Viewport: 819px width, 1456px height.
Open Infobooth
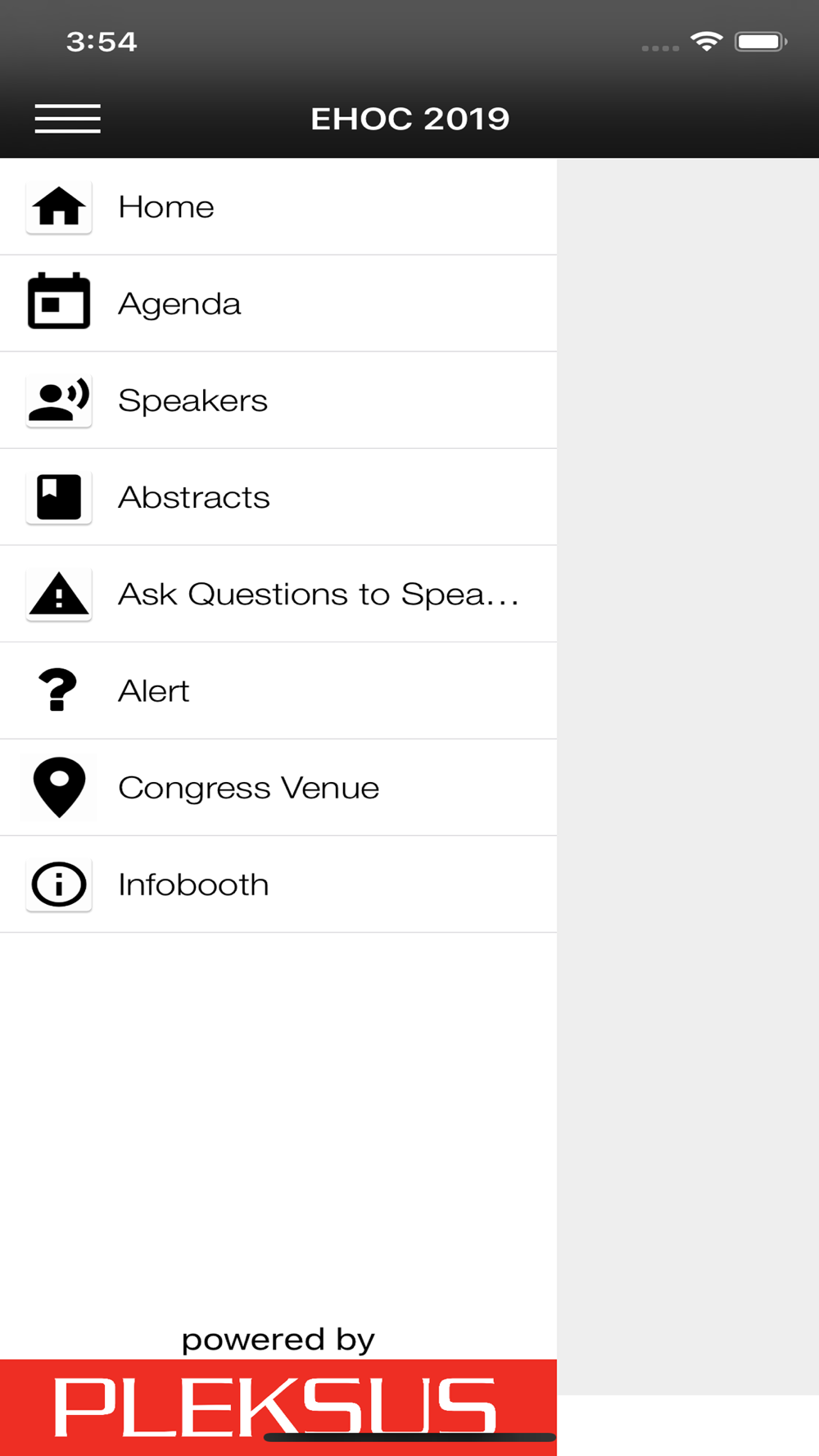click(278, 884)
